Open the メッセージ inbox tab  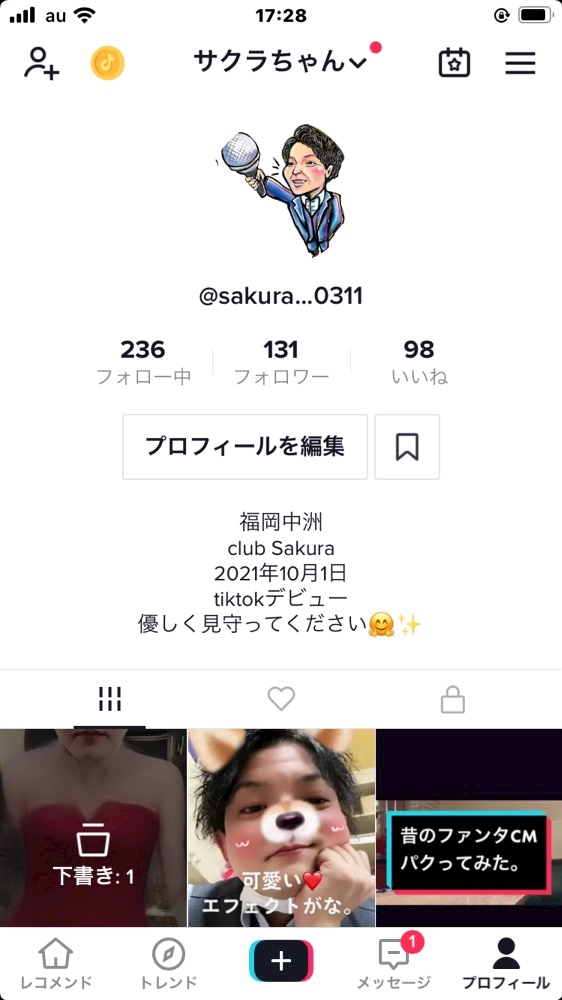(x=394, y=964)
